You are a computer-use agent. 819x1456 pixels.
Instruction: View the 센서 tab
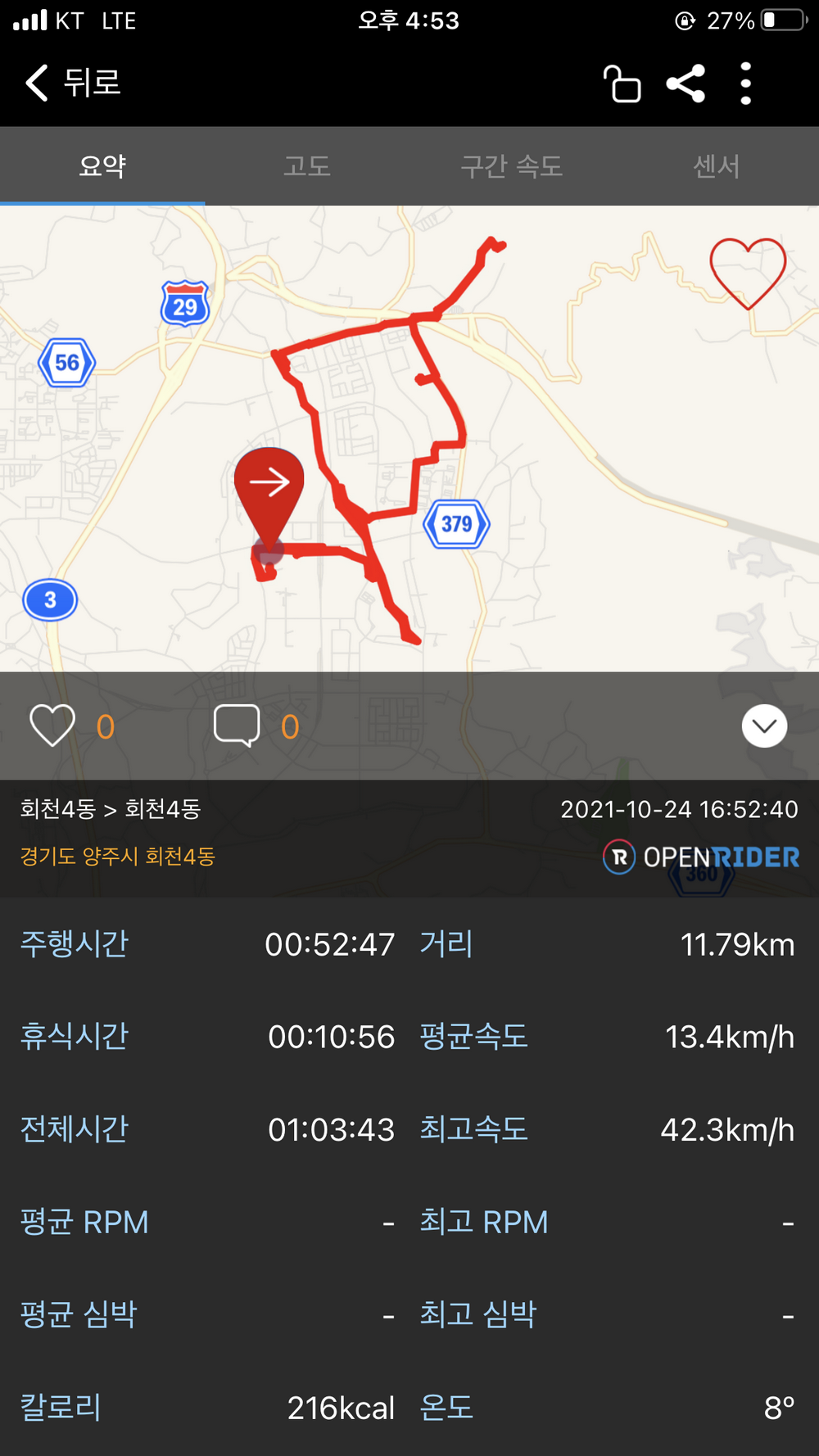coord(717,166)
